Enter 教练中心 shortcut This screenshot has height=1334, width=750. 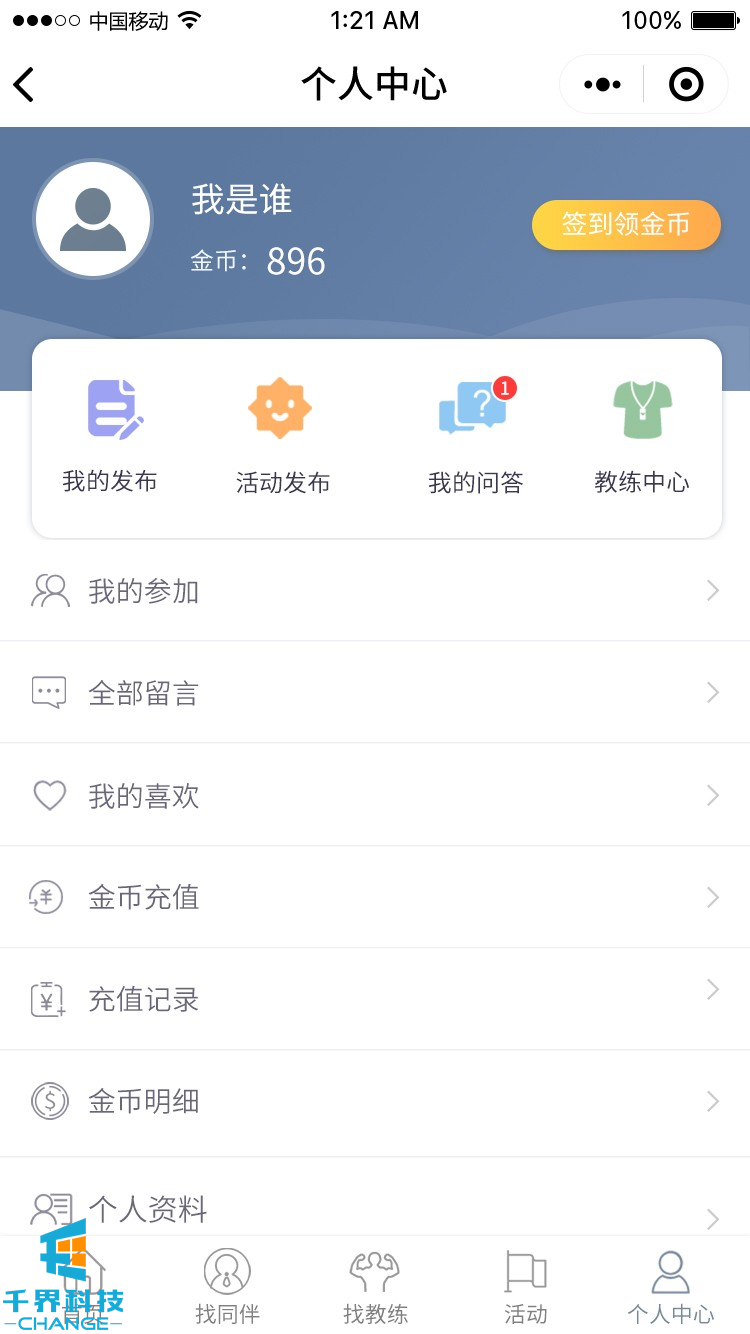(642, 436)
